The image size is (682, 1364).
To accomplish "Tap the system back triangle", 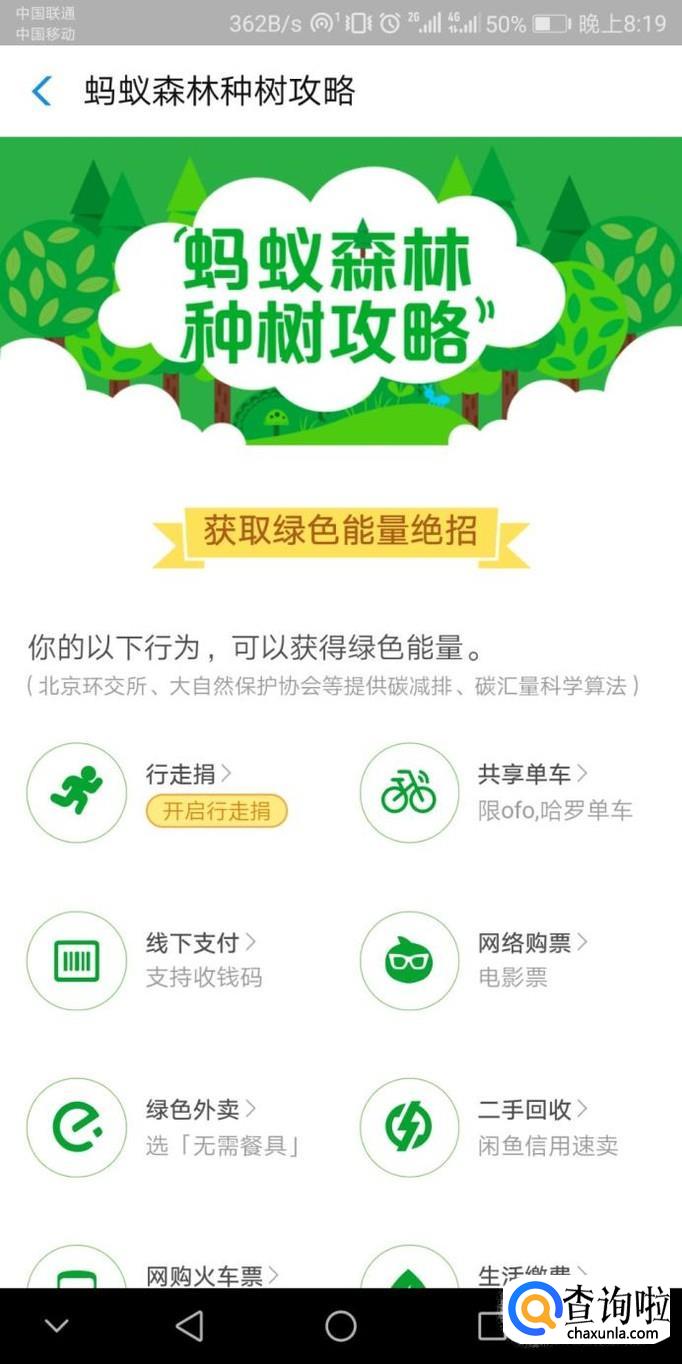I will (189, 1326).
